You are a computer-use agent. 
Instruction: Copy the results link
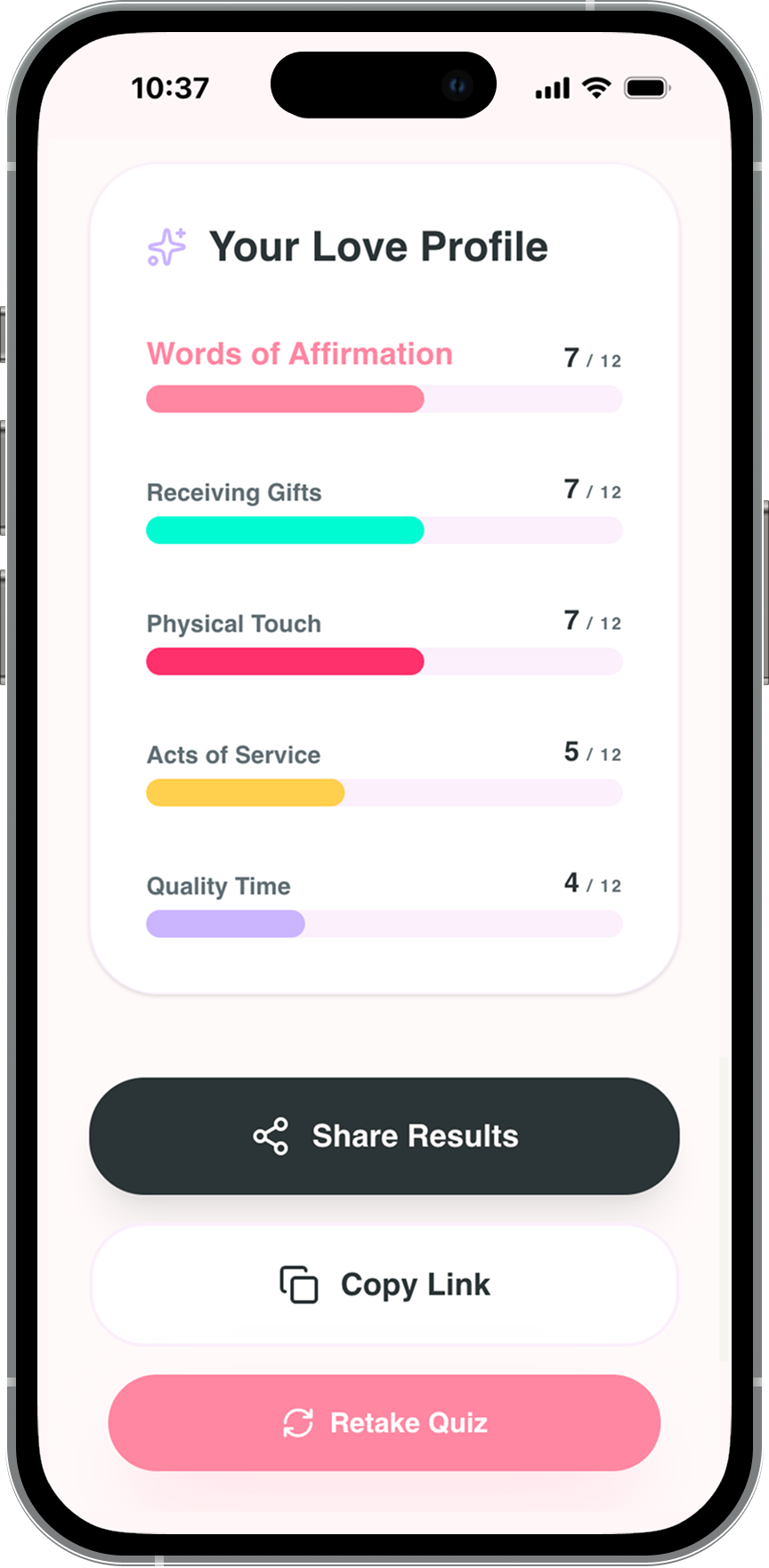384,1284
